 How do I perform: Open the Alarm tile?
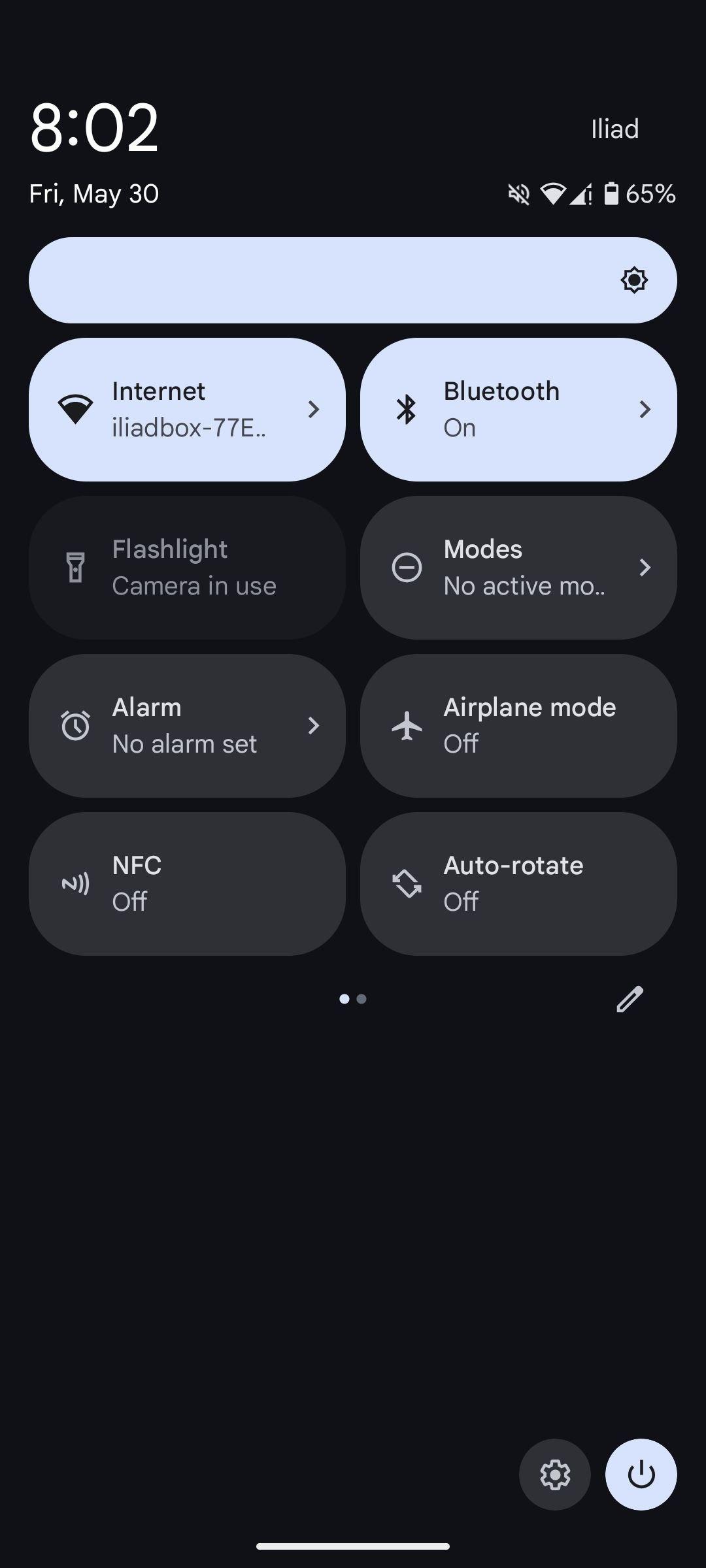pyautogui.click(x=187, y=726)
